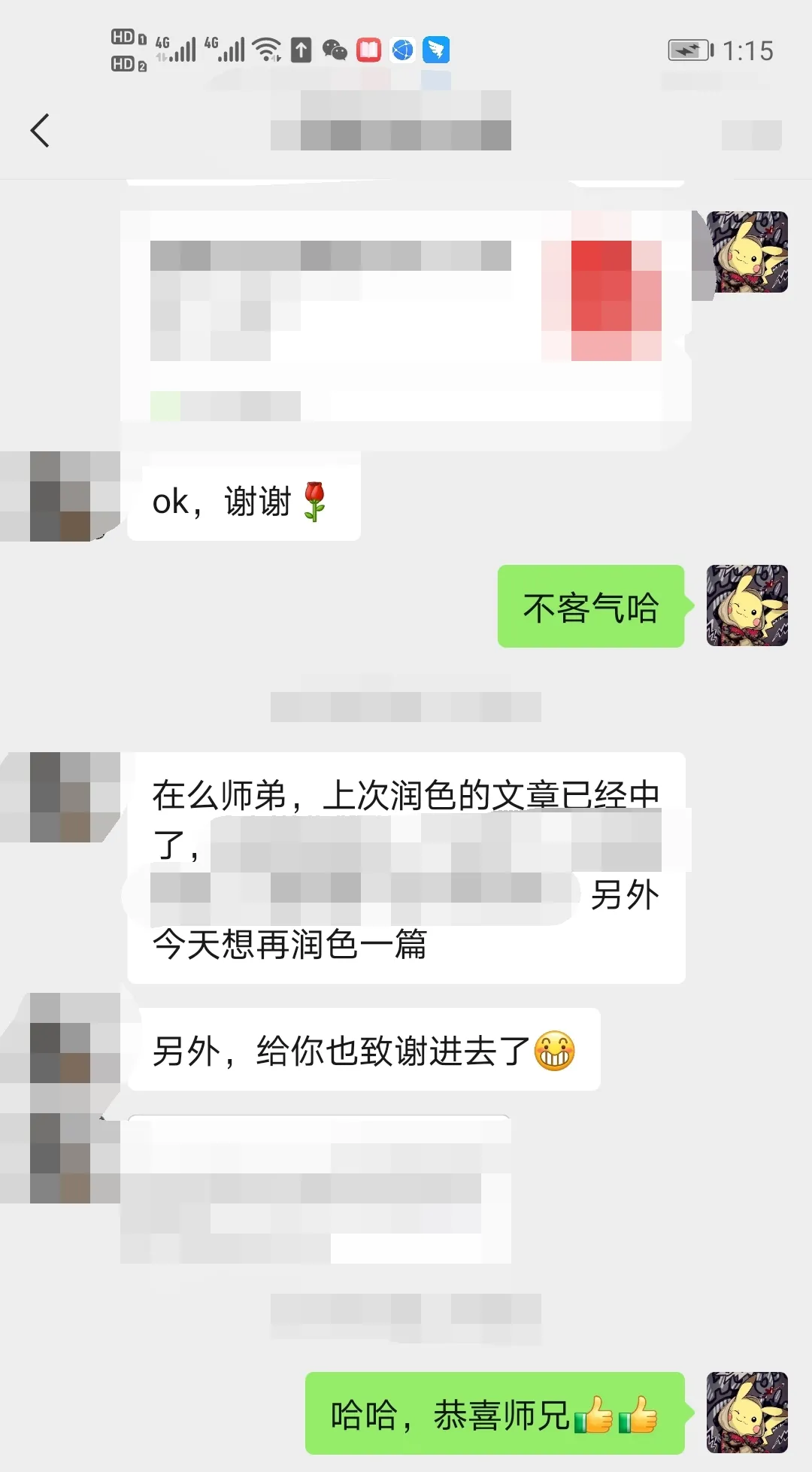The height and width of the screenshot is (1472, 812).
Task: Open the Pikachu avatar beside 不客气哈
Action: tap(747, 605)
